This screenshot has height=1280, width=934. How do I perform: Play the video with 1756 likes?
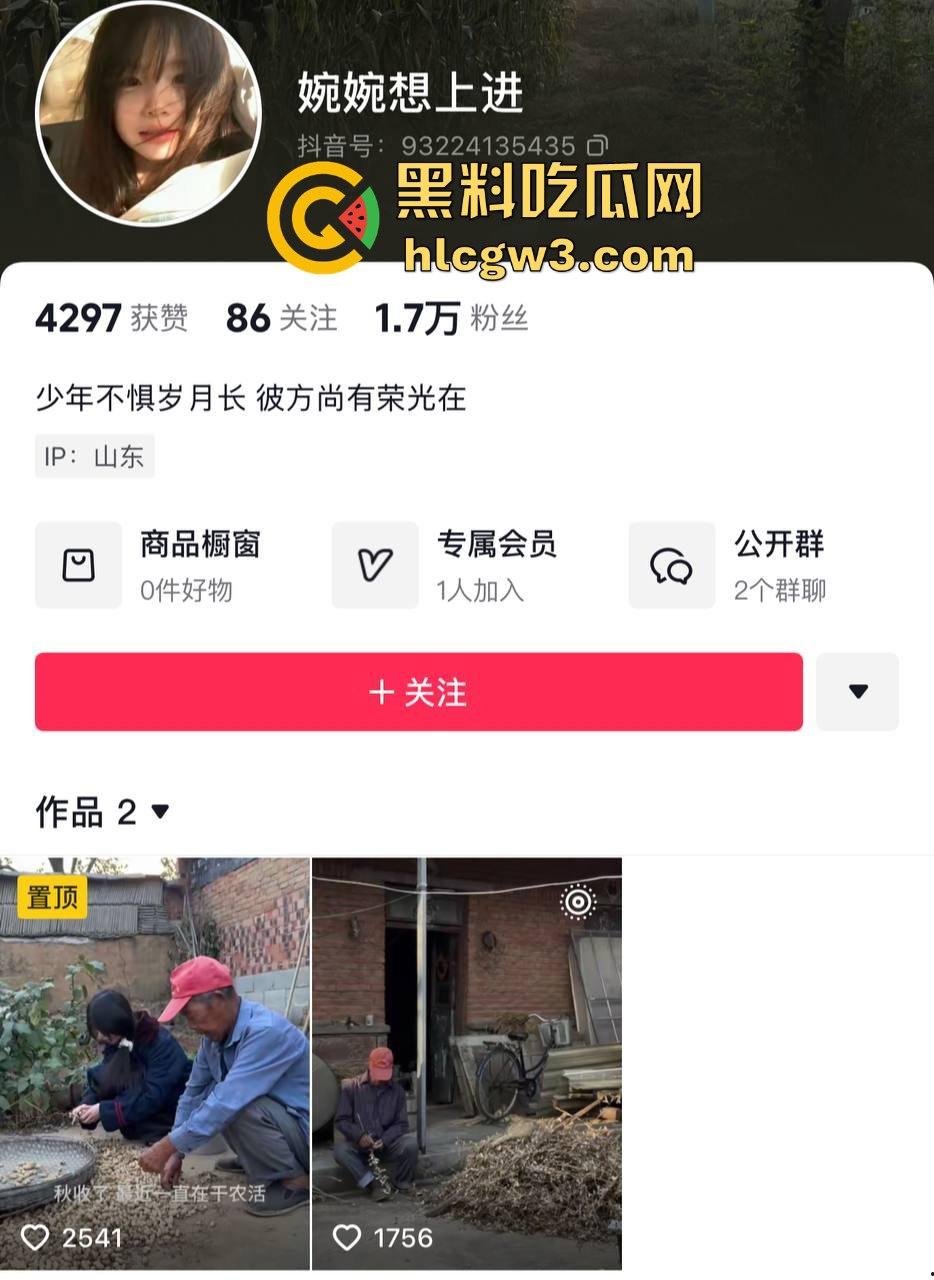click(x=466, y=1060)
